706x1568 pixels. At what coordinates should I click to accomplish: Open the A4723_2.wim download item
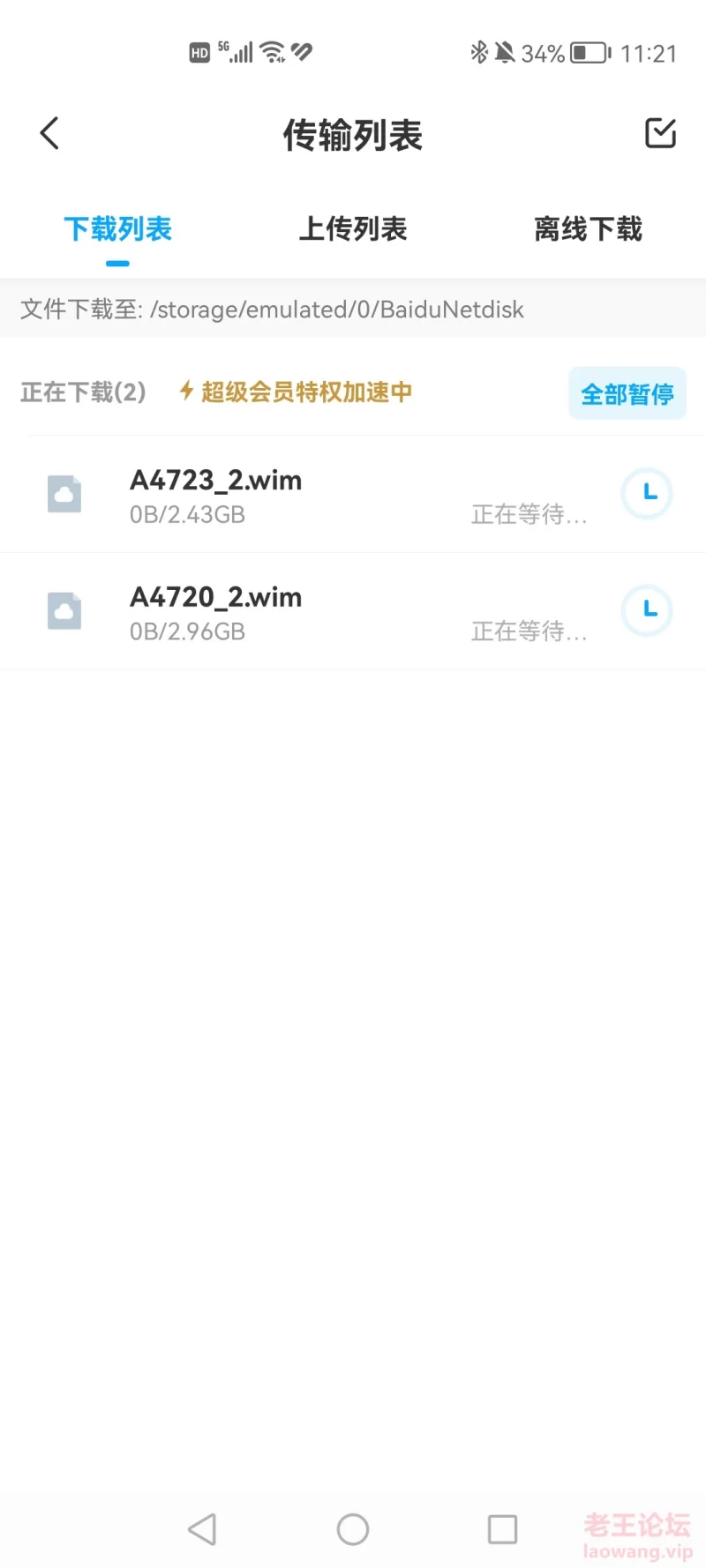click(353, 495)
